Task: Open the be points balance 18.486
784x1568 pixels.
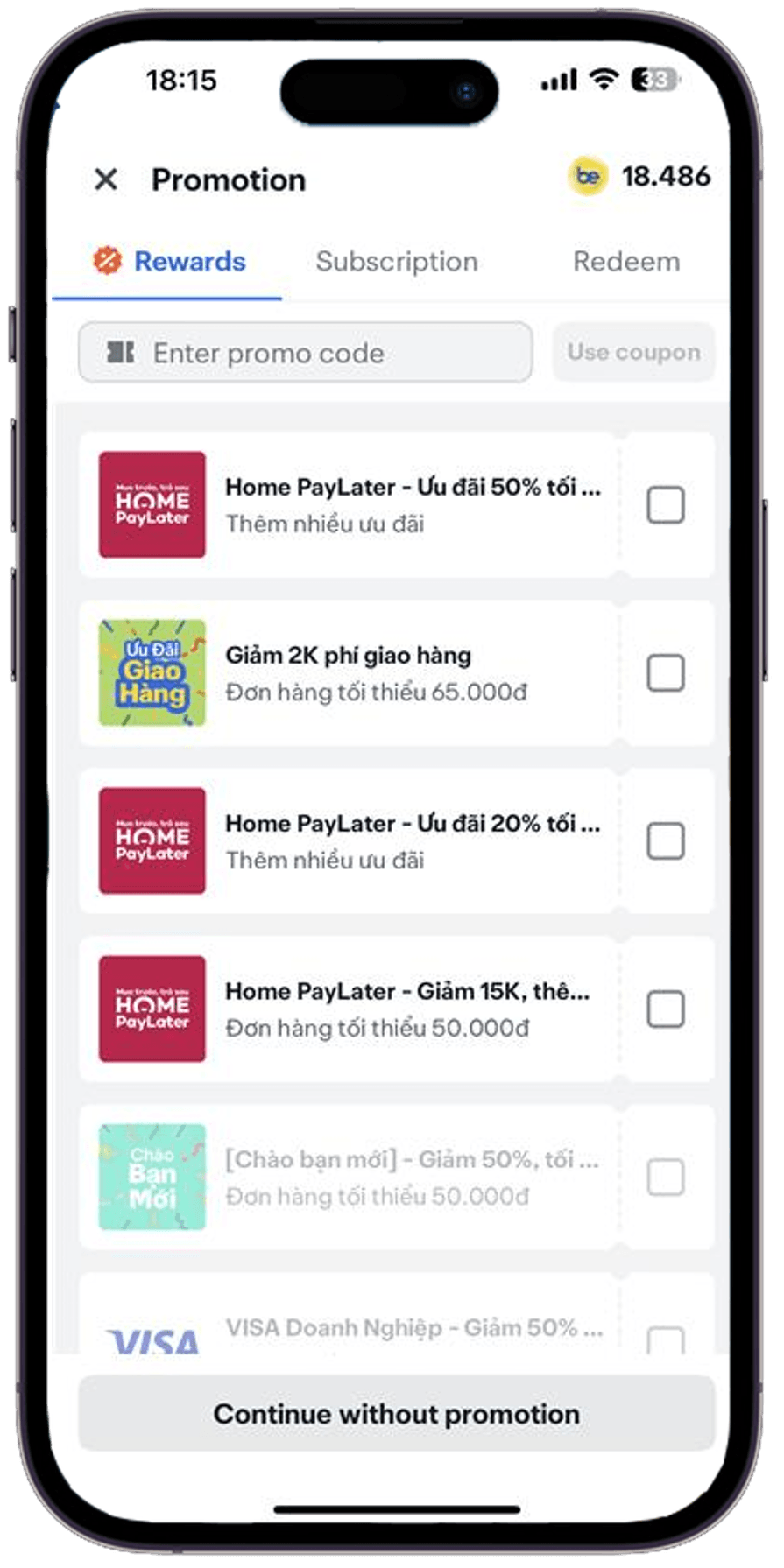Action: click(640, 177)
